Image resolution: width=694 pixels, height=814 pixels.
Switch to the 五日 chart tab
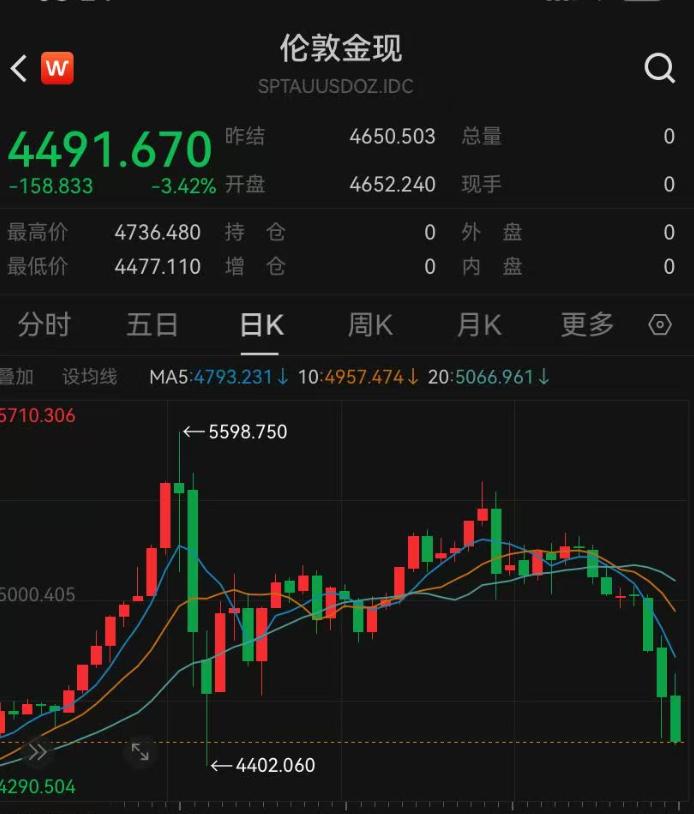click(x=152, y=324)
